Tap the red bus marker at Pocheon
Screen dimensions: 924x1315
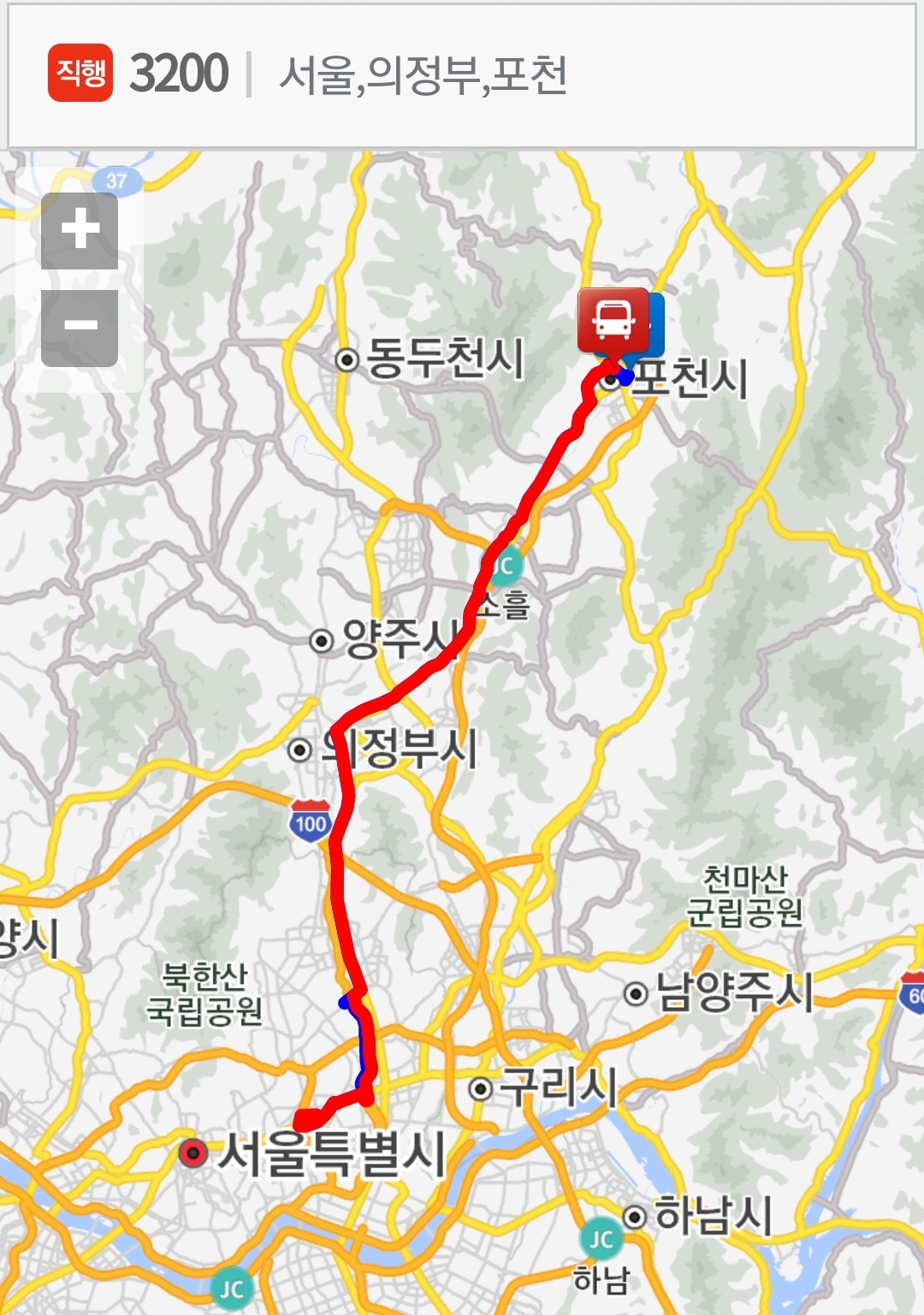click(613, 321)
